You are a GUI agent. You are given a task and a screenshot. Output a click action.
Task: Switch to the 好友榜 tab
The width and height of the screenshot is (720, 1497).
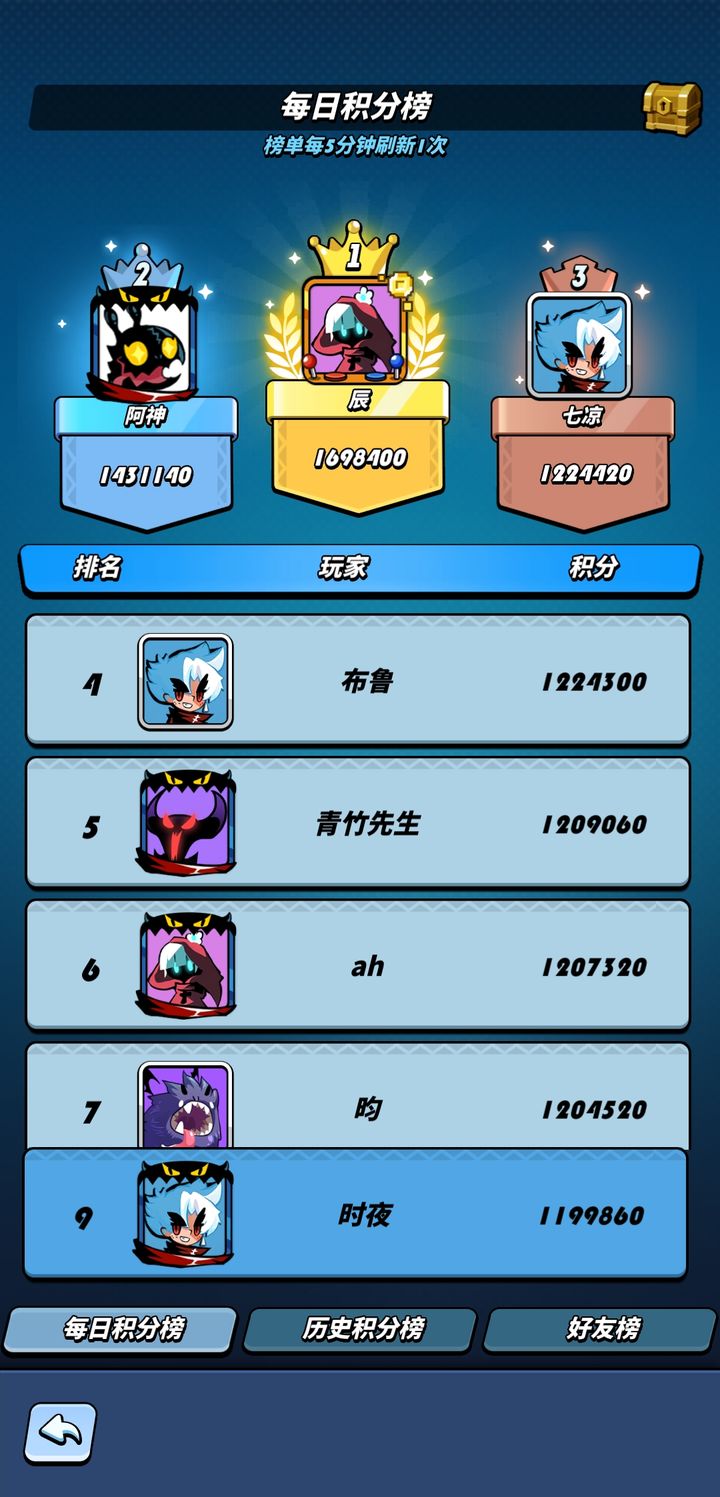(x=601, y=1329)
